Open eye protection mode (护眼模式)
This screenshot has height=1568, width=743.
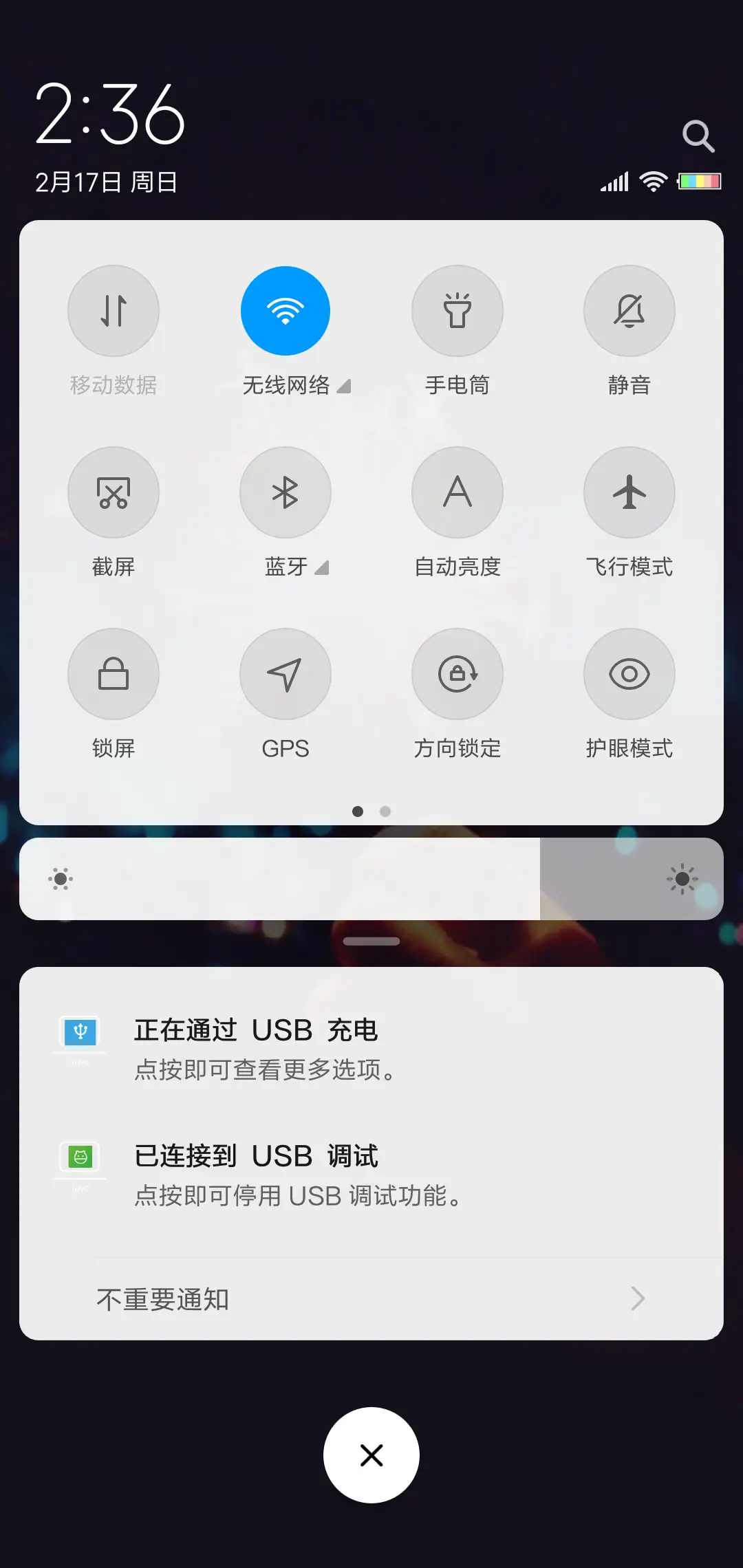coord(629,674)
